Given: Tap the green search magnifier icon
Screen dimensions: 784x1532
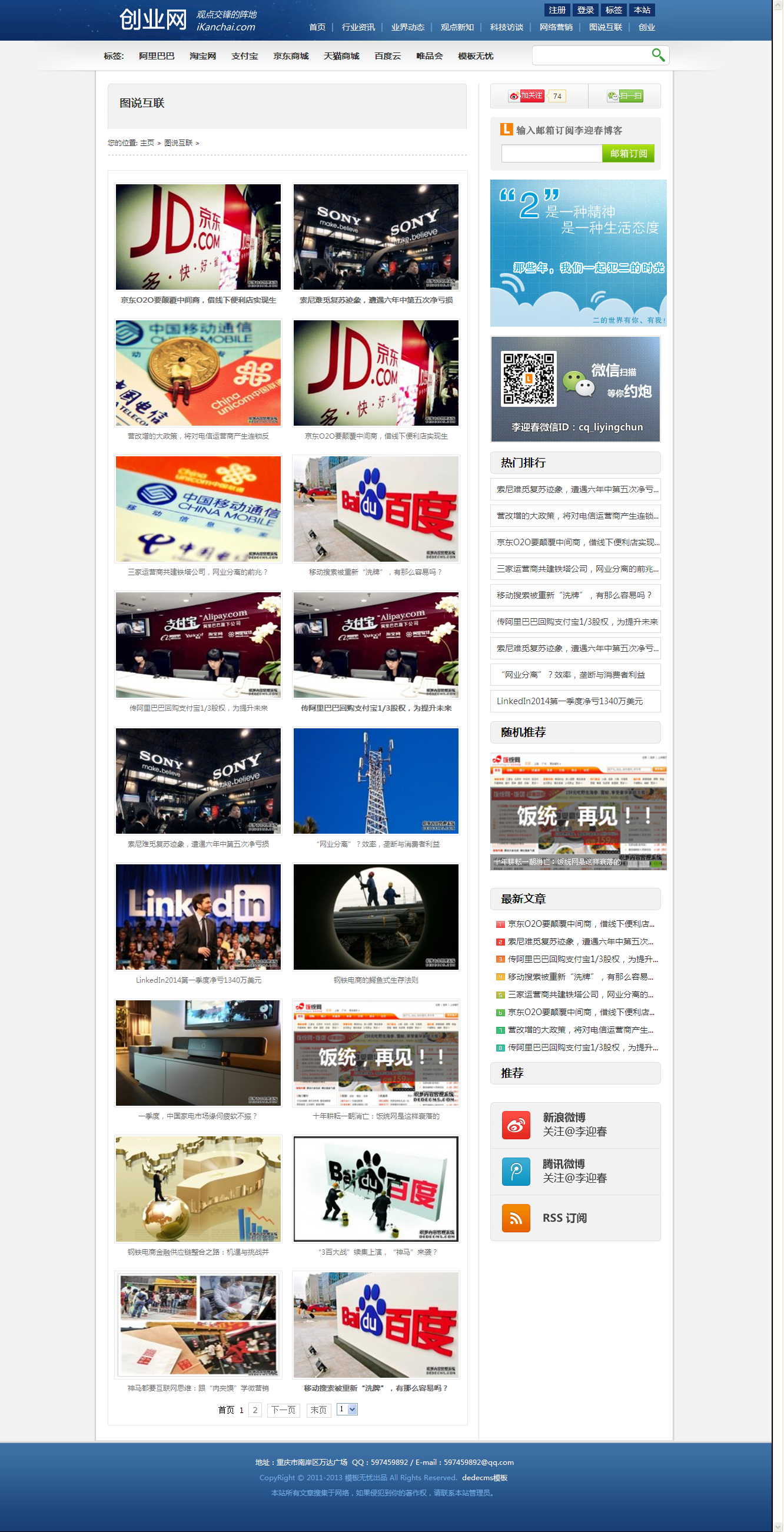Looking at the screenshot, I should (x=657, y=55).
